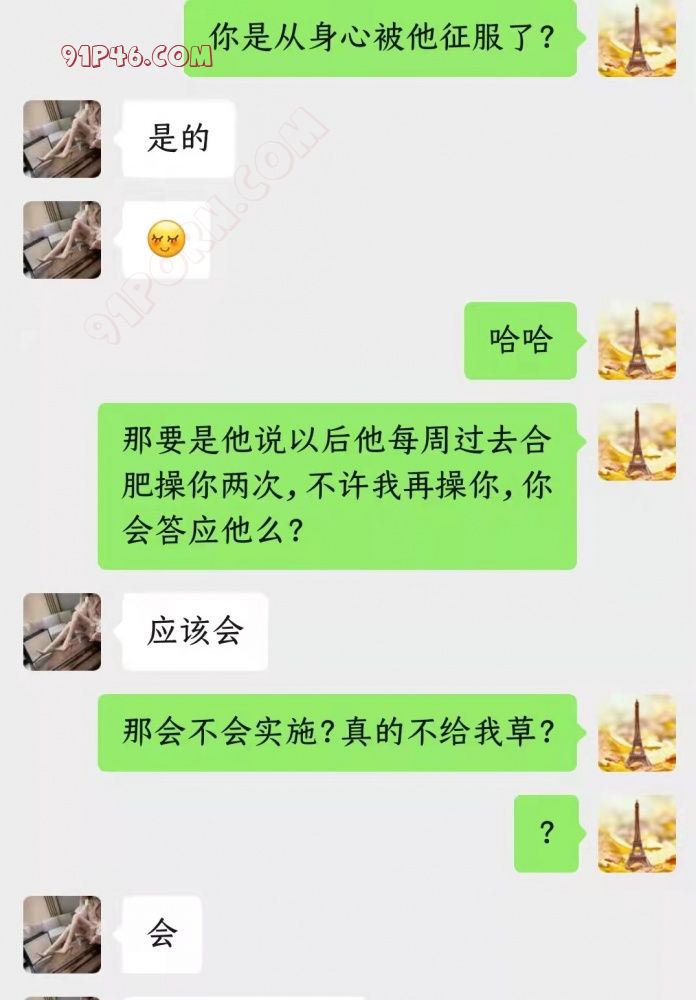
Task: Tap contact's avatar next to "是的"
Action: point(62,139)
